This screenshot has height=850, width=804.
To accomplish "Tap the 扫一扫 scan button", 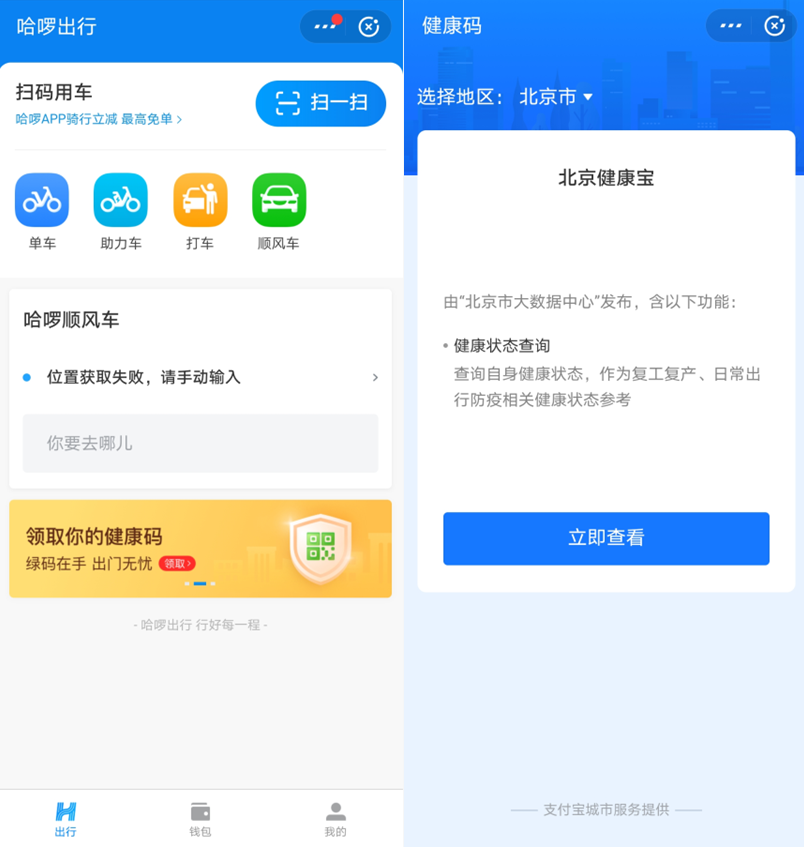I will click(320, 103).
